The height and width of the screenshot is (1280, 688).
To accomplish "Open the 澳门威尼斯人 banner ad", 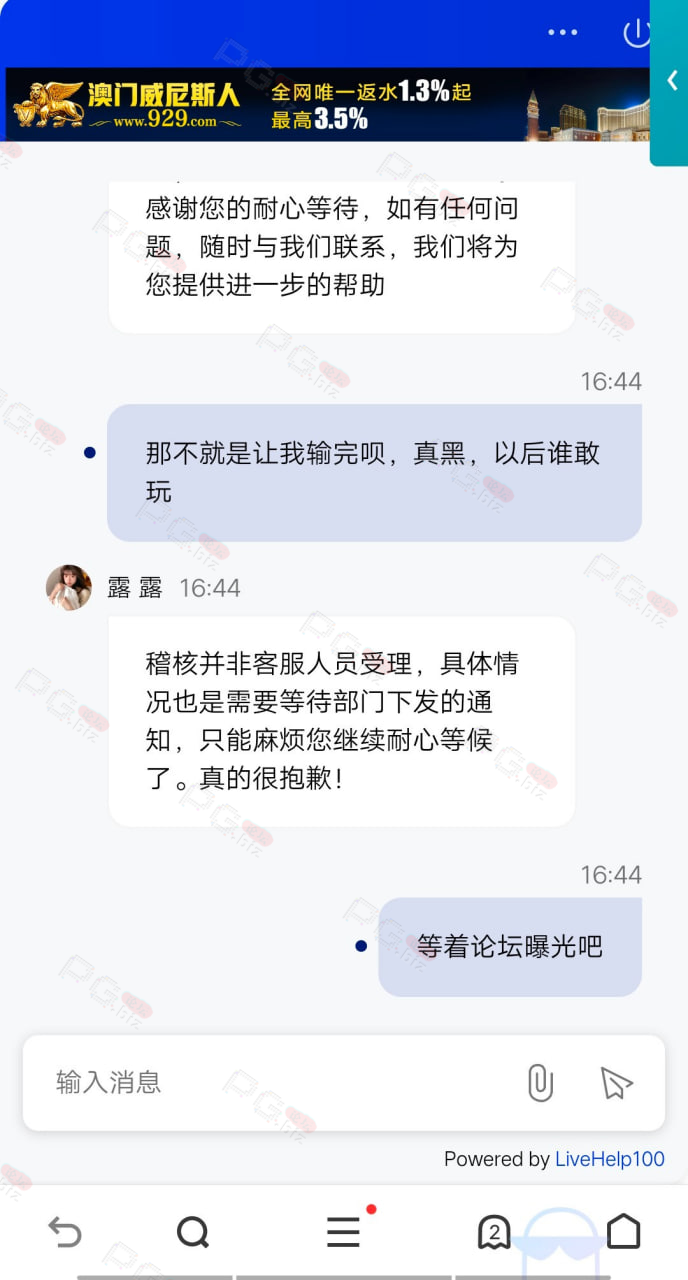I will (327, 105).
